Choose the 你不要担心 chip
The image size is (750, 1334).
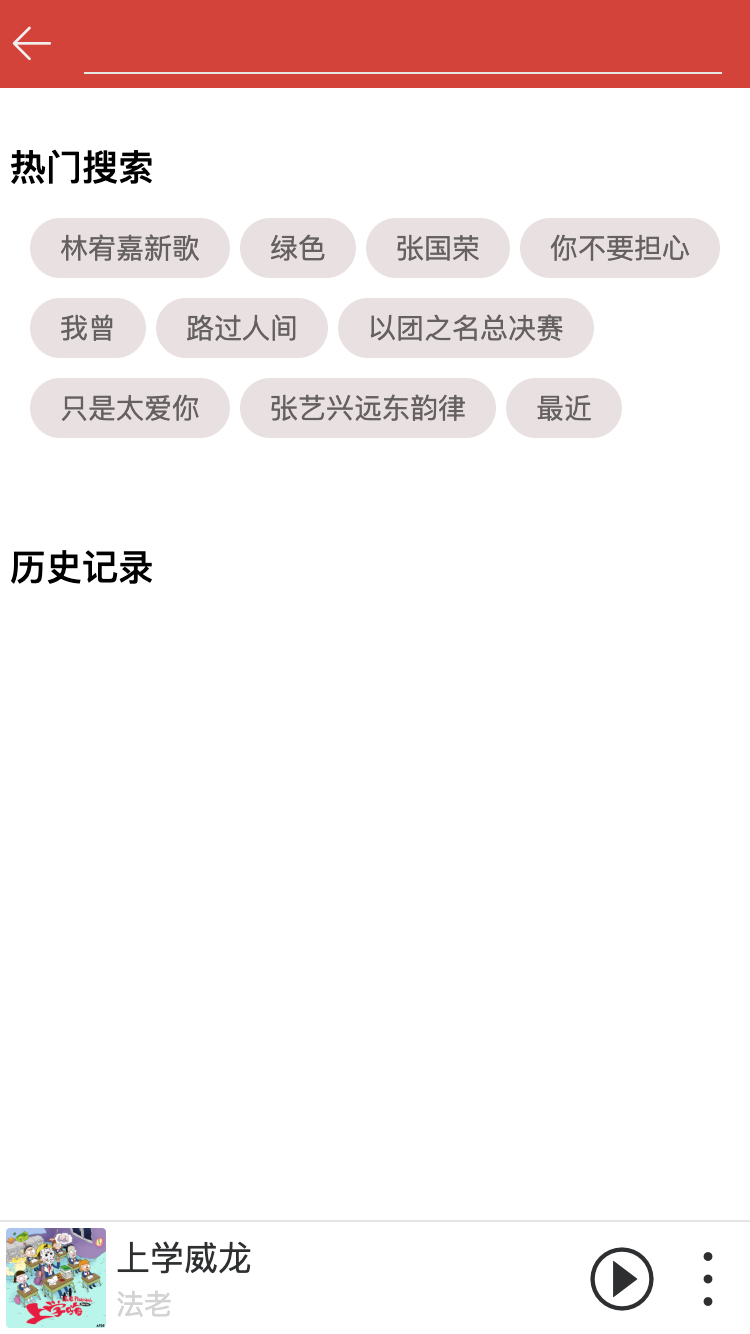tap(620, 248)
